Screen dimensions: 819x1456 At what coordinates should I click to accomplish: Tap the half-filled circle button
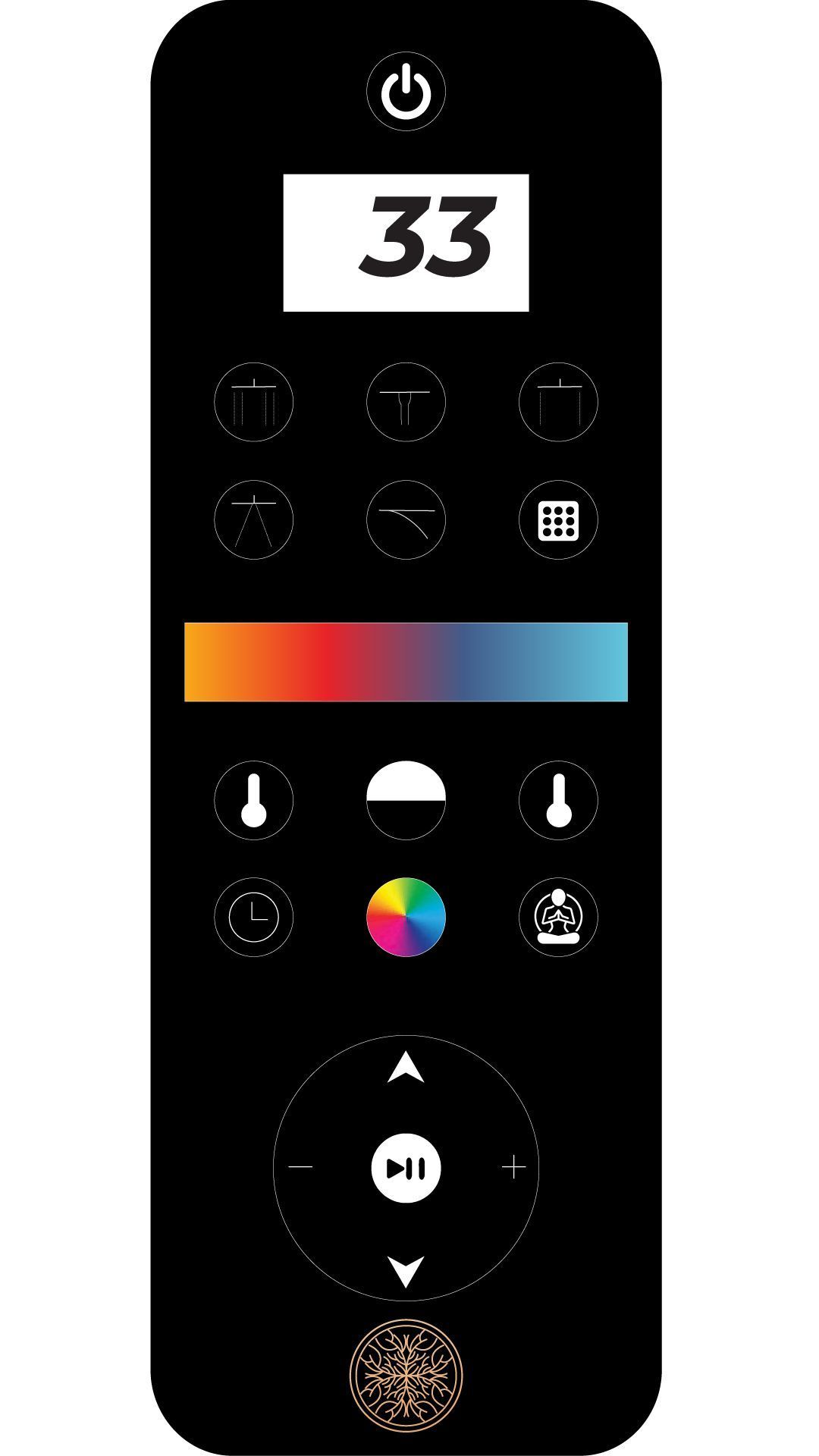point(406,800)
